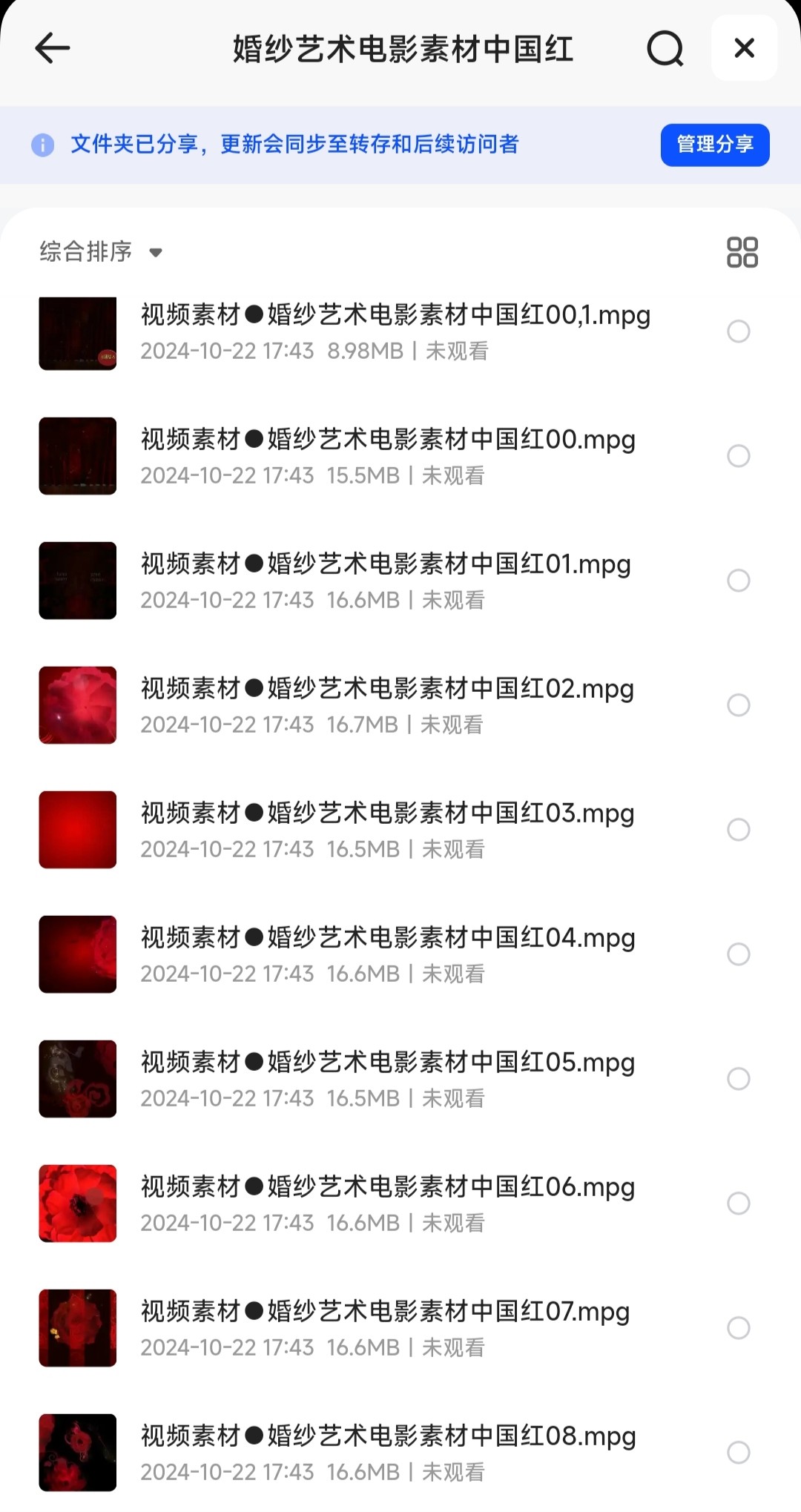This screenshot has width=801, height=1512.
Task: Select the checkbox for 中国红00.mpg
Action: (738, 456)
